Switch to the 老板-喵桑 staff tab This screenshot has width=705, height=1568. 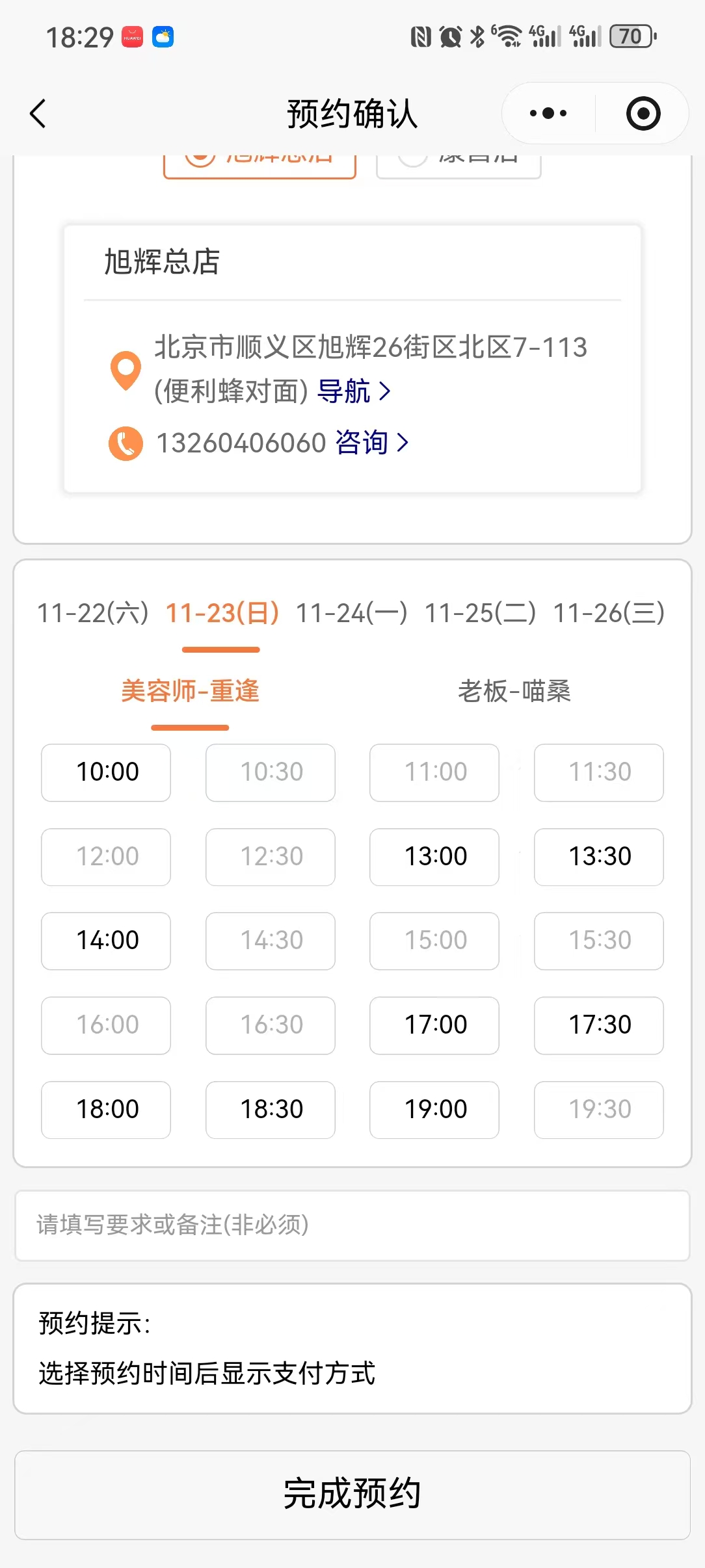(514, 691)
